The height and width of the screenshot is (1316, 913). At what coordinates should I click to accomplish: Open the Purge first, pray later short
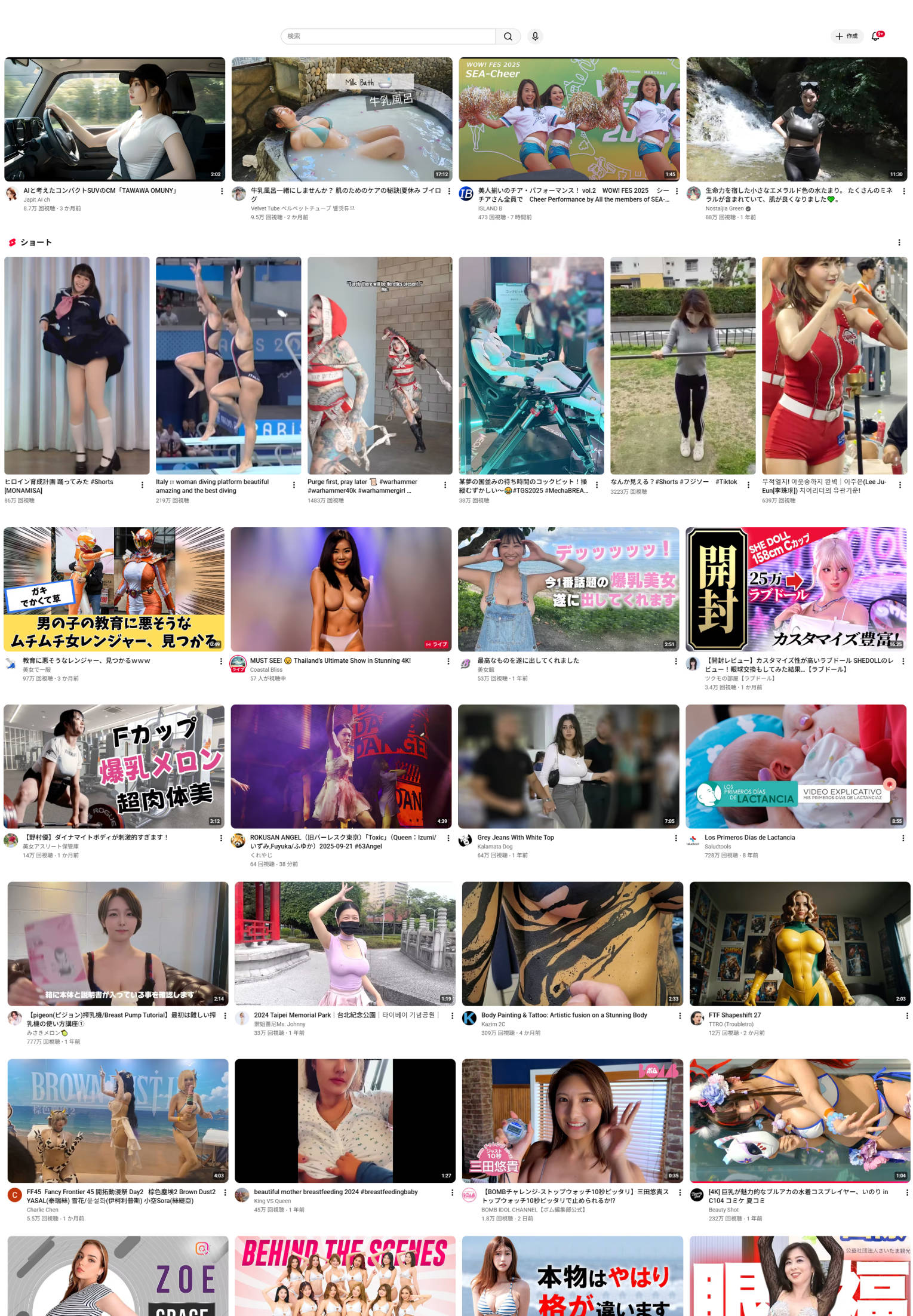pyautogui.click(x=380, y=365)
